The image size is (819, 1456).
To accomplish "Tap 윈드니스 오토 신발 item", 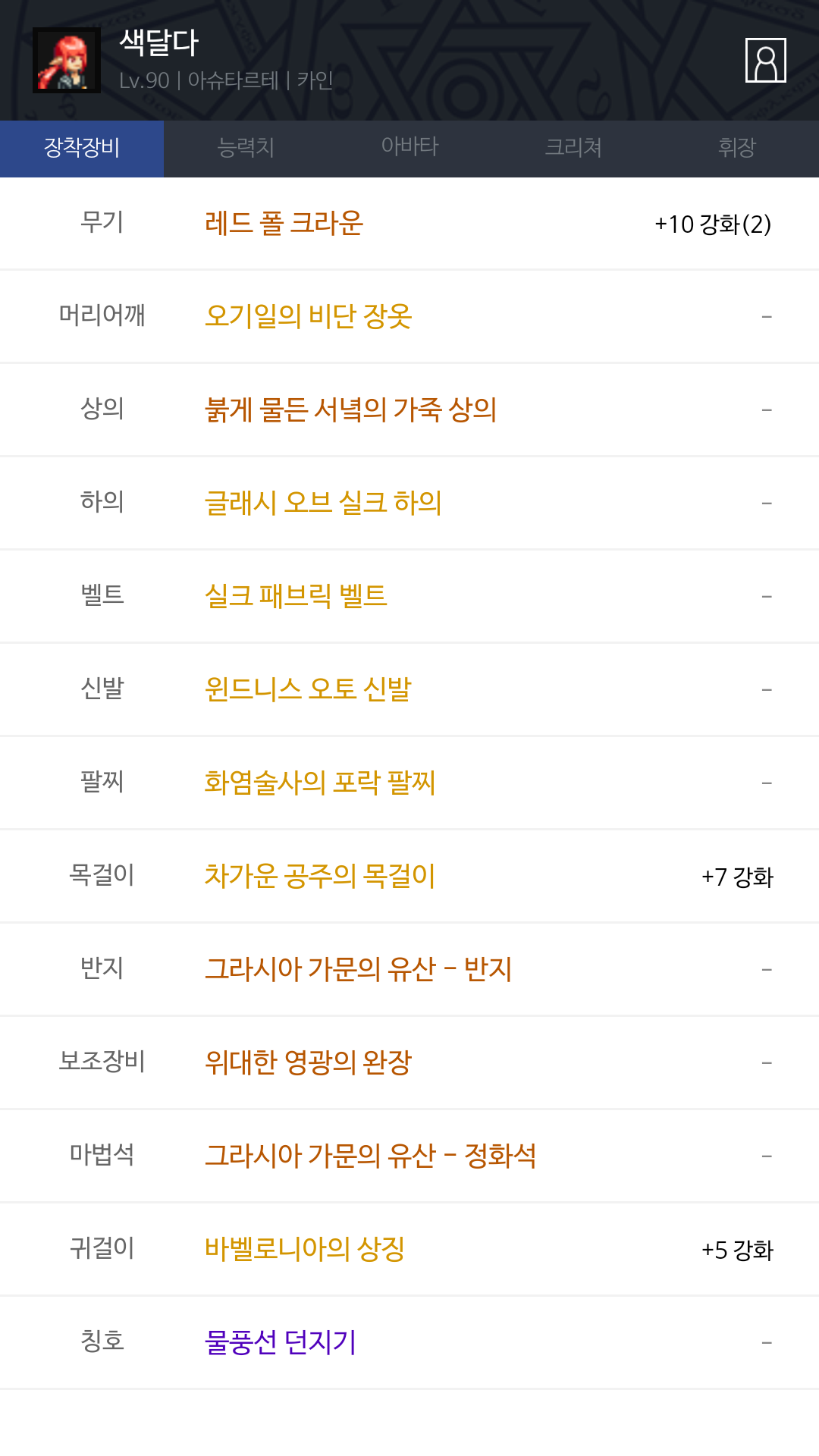I will [309, 689].
